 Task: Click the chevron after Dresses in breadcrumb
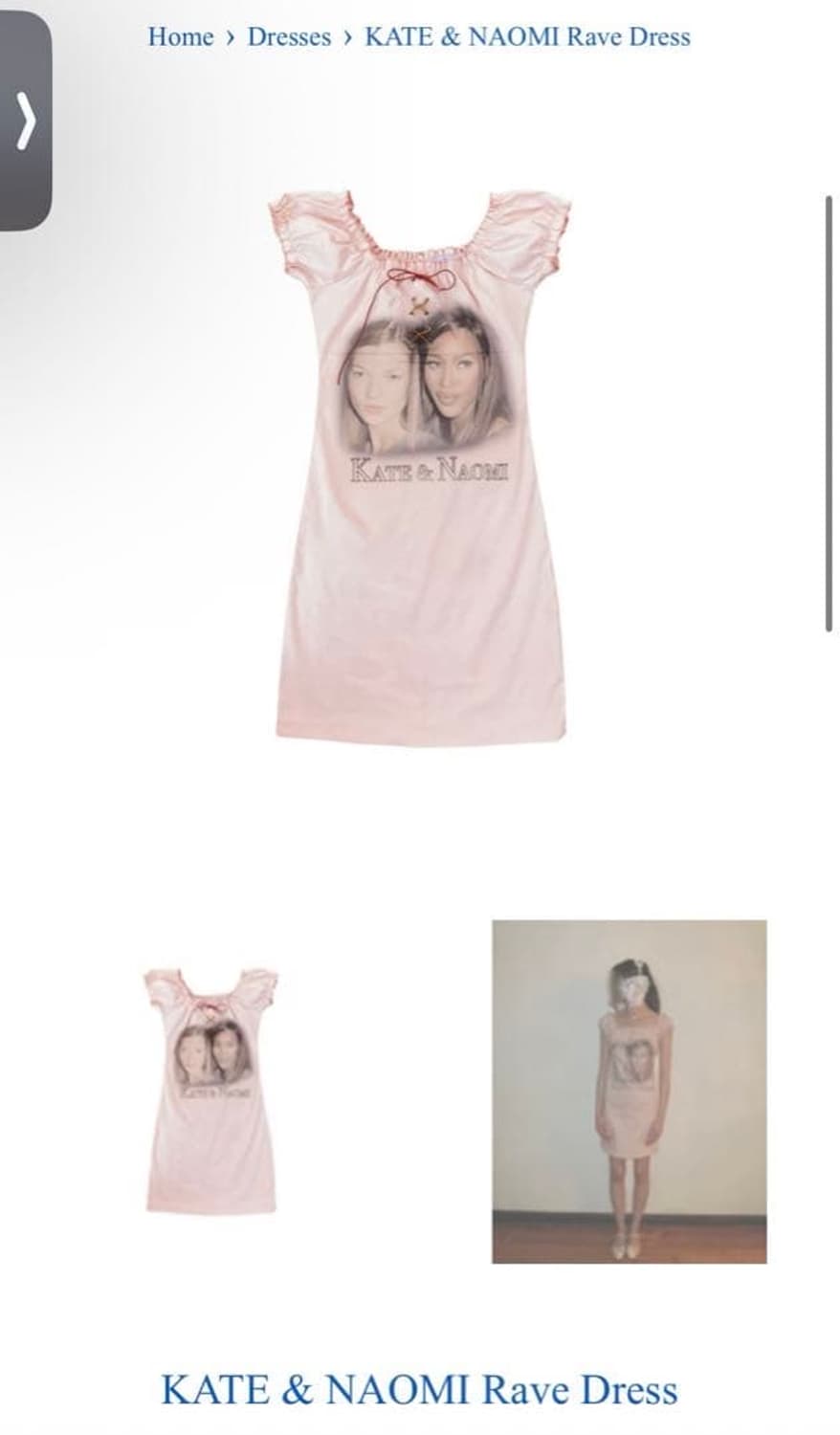coord(347,37)
